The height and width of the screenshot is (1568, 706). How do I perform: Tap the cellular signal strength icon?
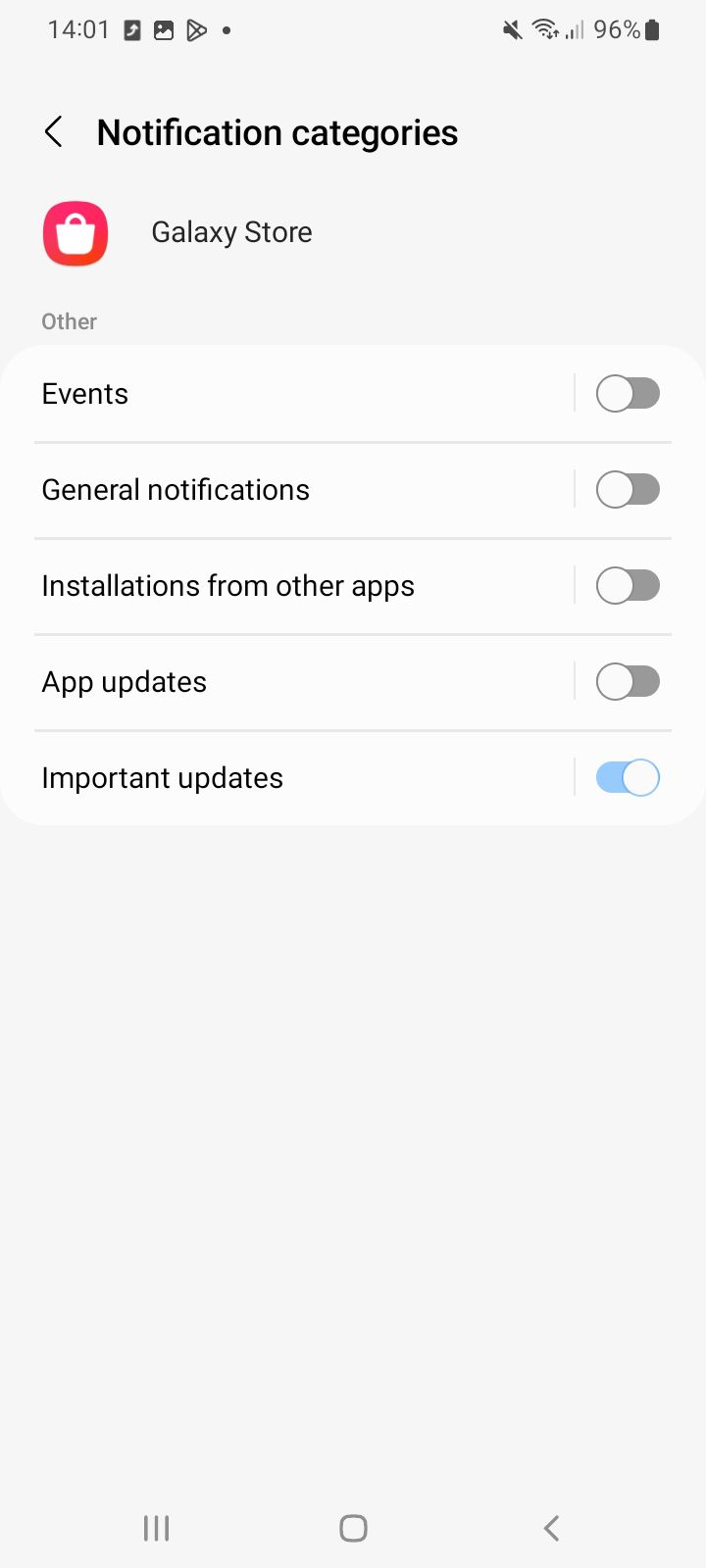(574, 30)
